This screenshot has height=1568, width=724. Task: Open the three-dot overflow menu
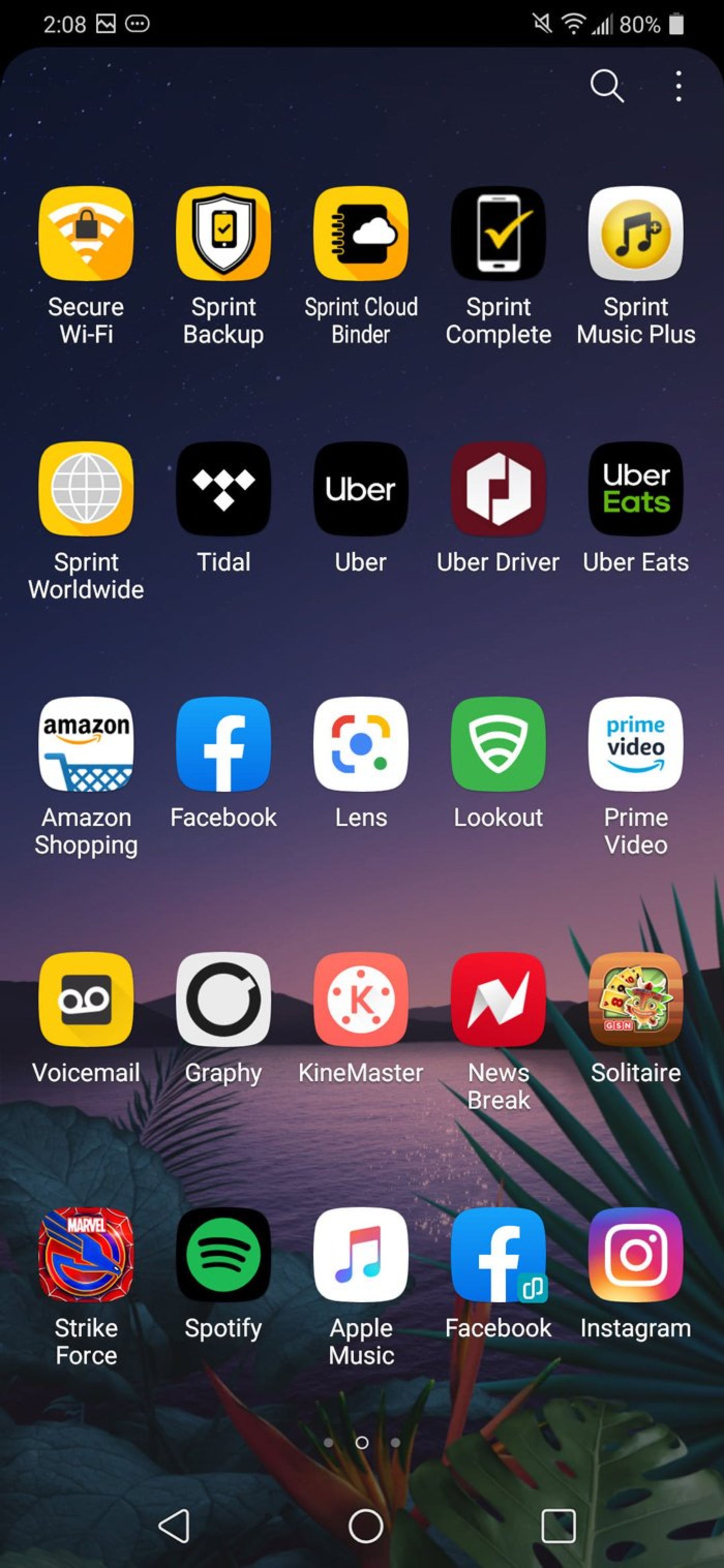coord(678,86)
